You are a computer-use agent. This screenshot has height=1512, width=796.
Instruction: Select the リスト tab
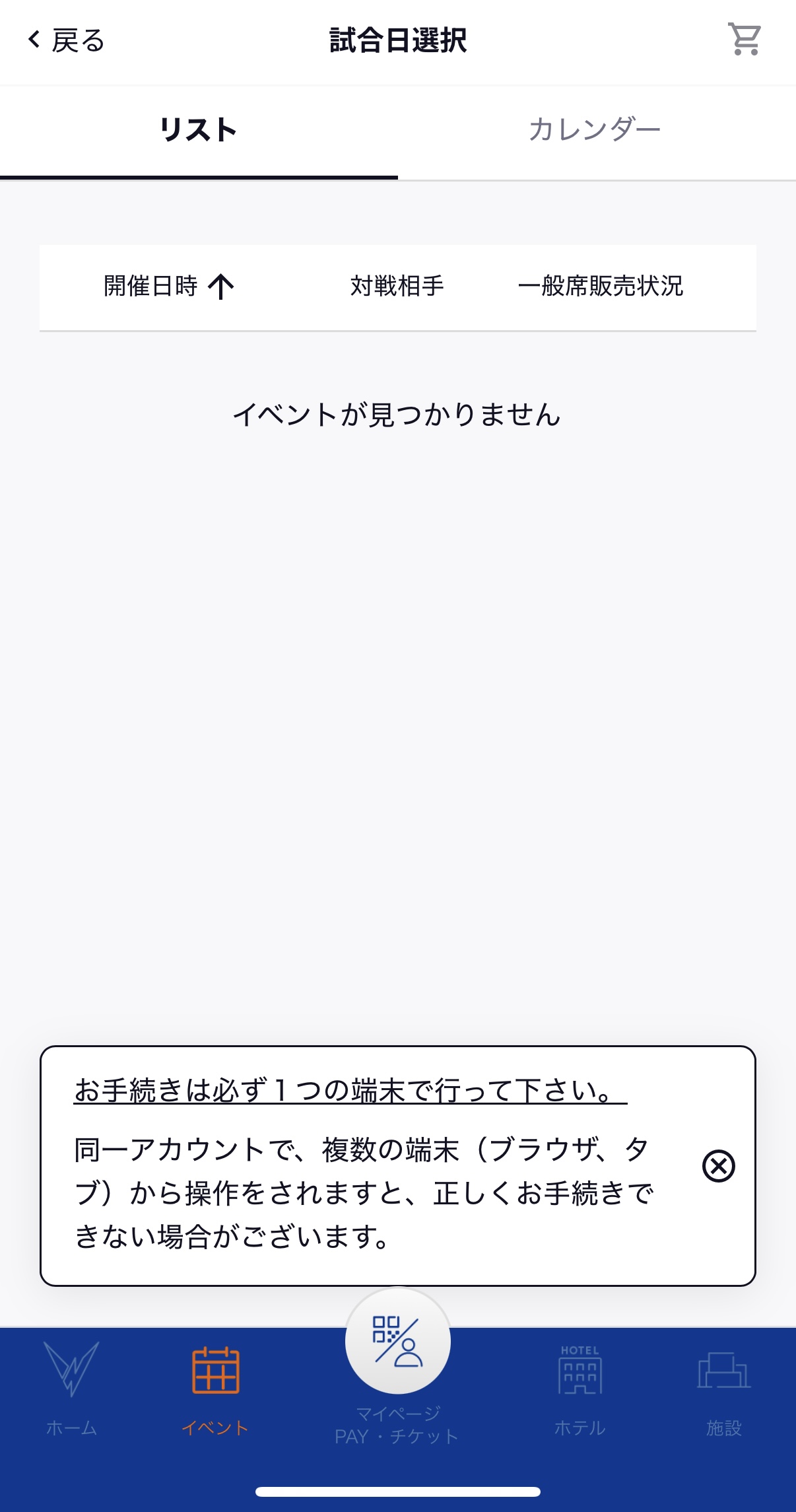point(198,130)
